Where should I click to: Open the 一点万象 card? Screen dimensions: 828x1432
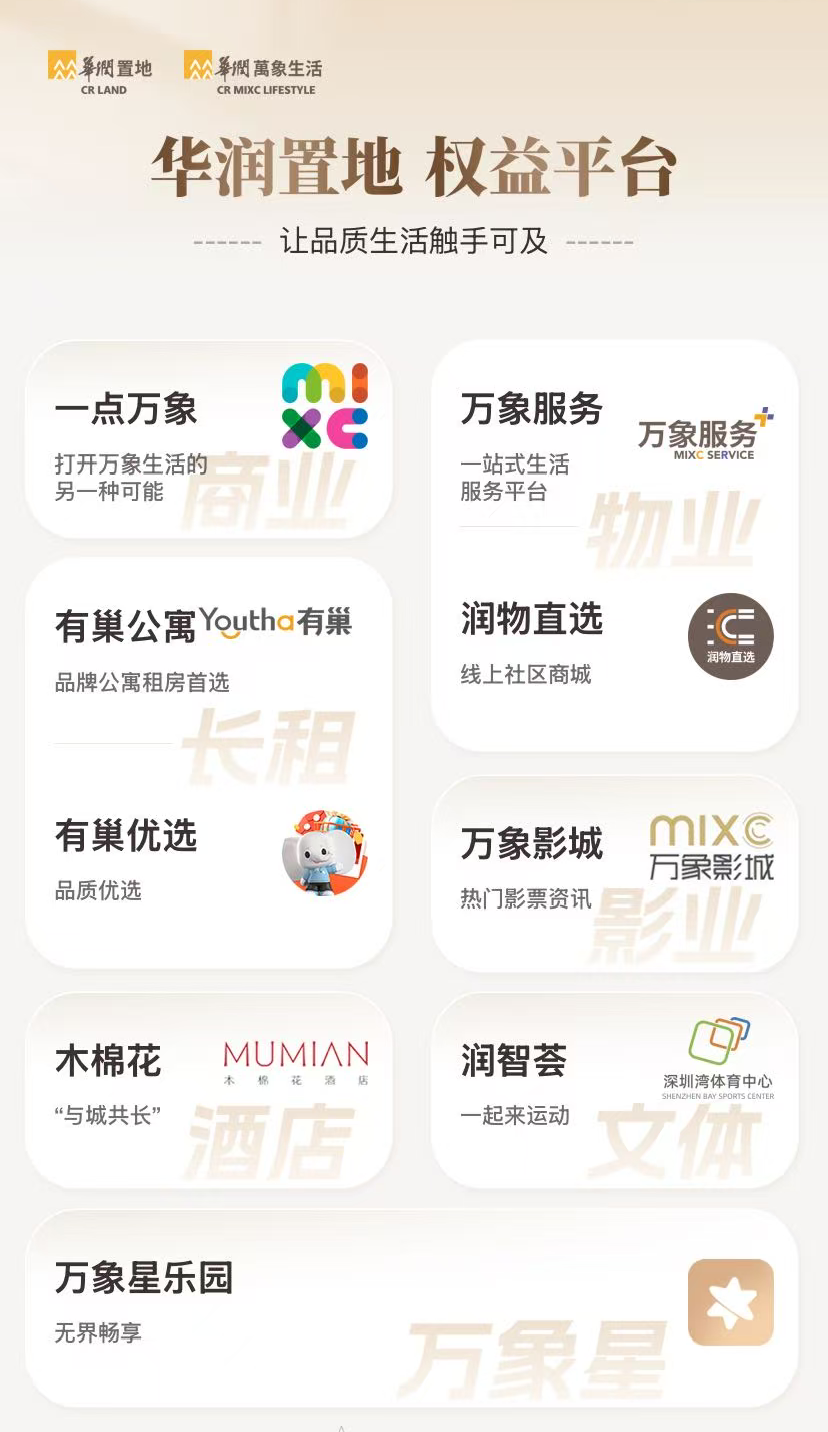coord(207,437)
